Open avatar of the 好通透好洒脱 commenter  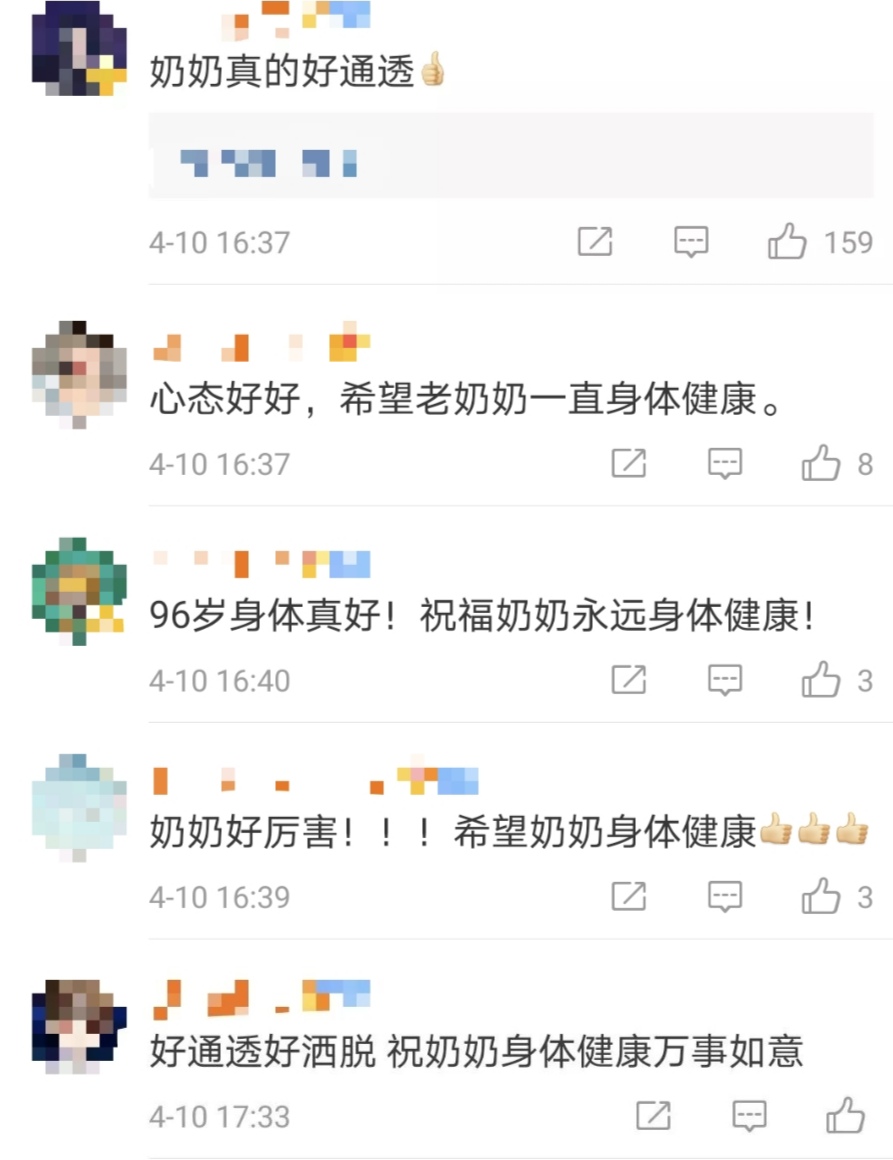tap(79, 1025)
